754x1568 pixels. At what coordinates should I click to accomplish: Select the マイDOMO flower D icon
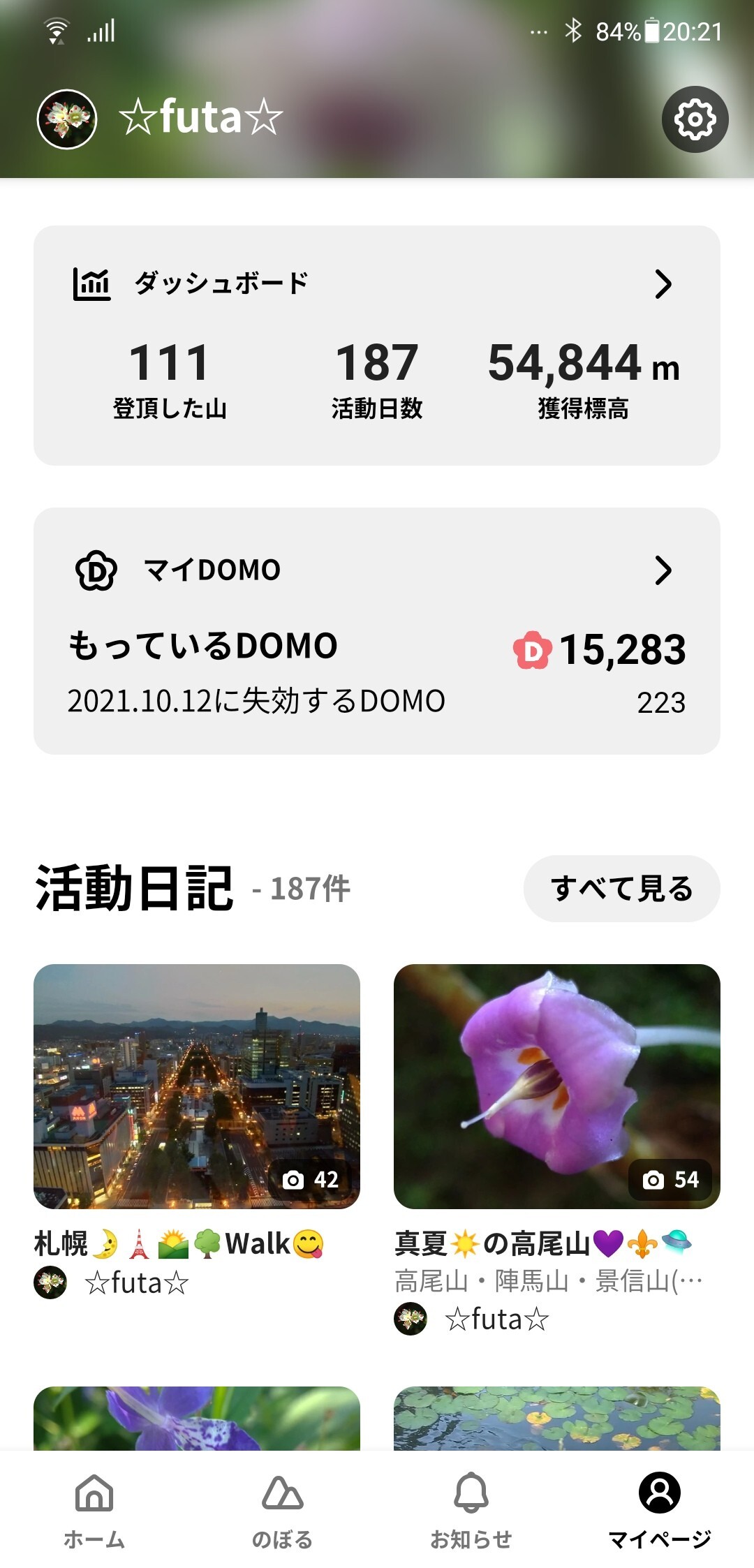[96, 570]
